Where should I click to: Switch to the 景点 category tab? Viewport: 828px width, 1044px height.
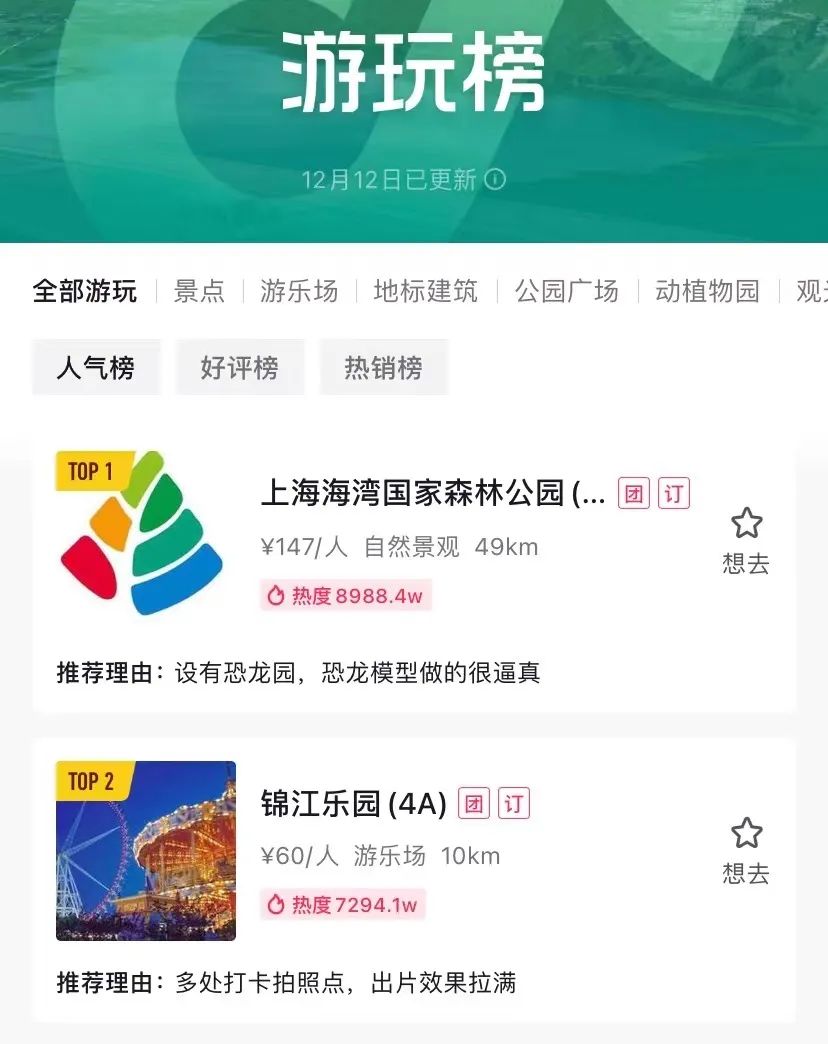[199, 291]
